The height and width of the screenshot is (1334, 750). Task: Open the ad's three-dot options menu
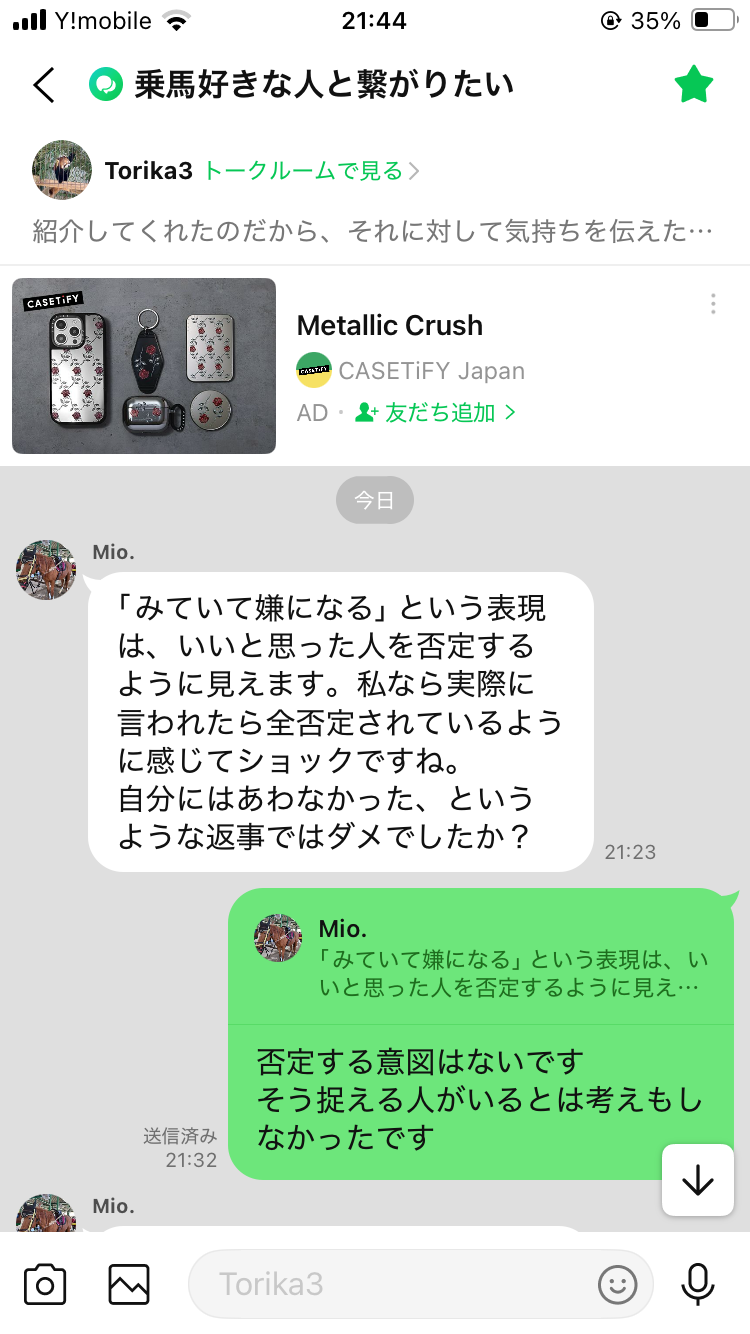[x=712, y=304]
